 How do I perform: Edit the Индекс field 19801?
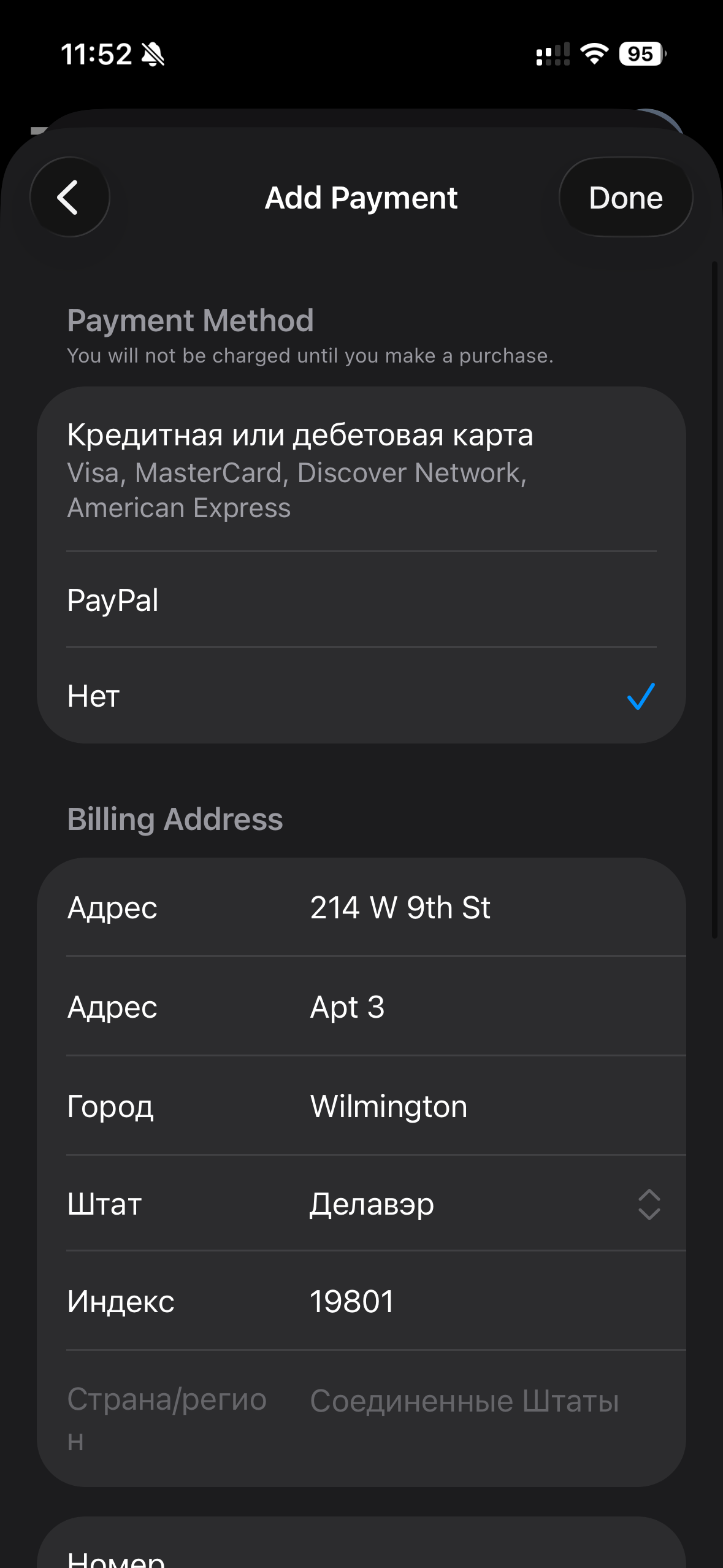478,1301
